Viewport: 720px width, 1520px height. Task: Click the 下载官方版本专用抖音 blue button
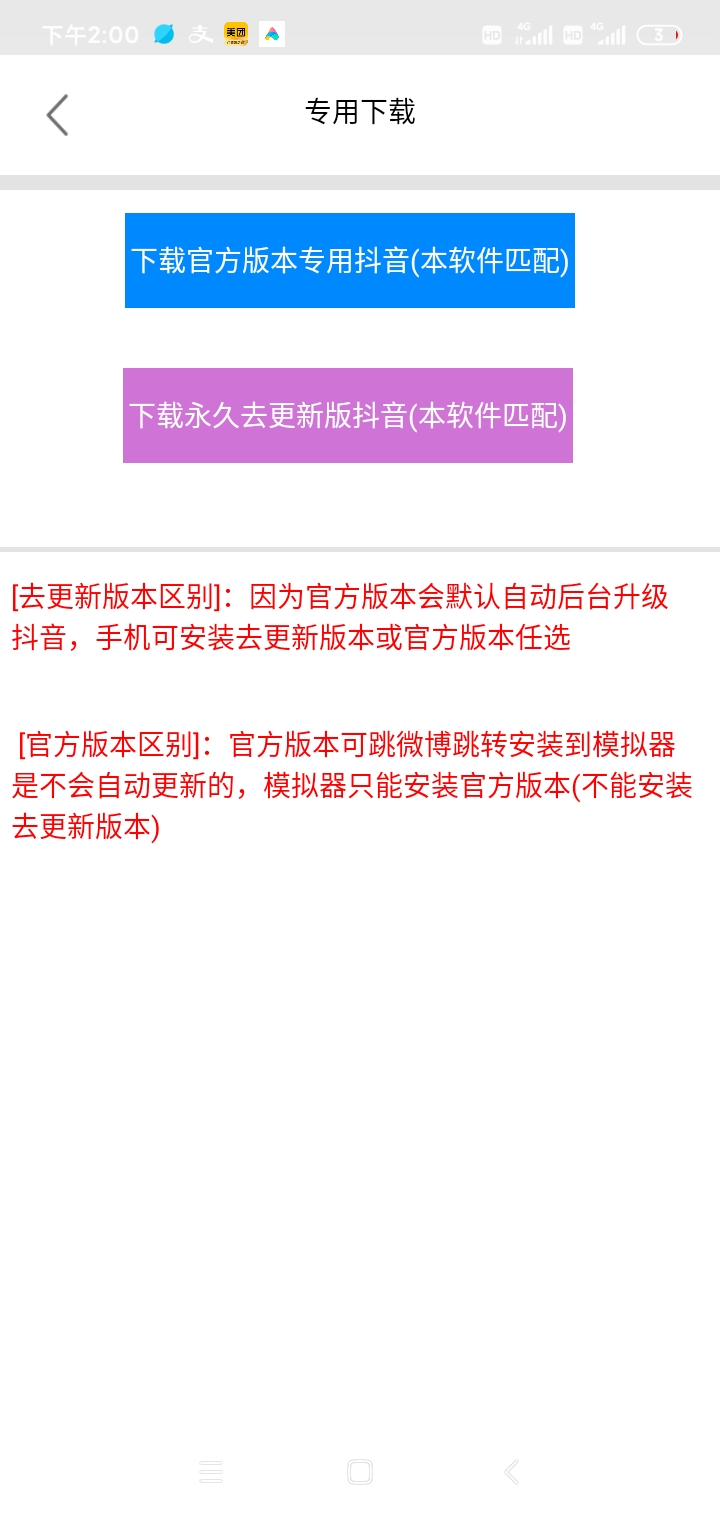[349, 260]
